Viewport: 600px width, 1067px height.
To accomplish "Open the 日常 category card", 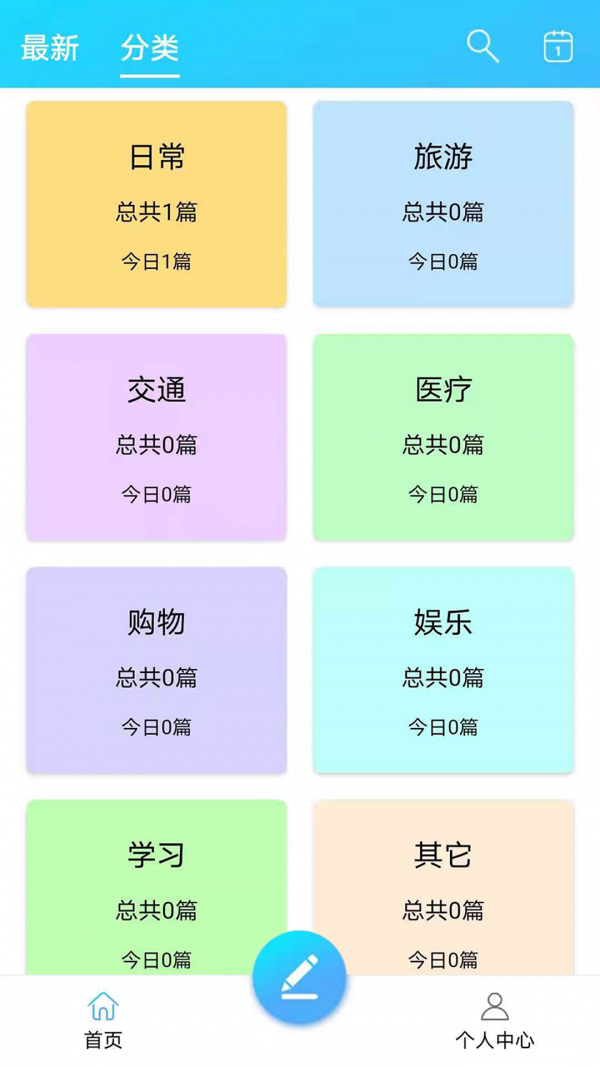I will coord(156,204).
